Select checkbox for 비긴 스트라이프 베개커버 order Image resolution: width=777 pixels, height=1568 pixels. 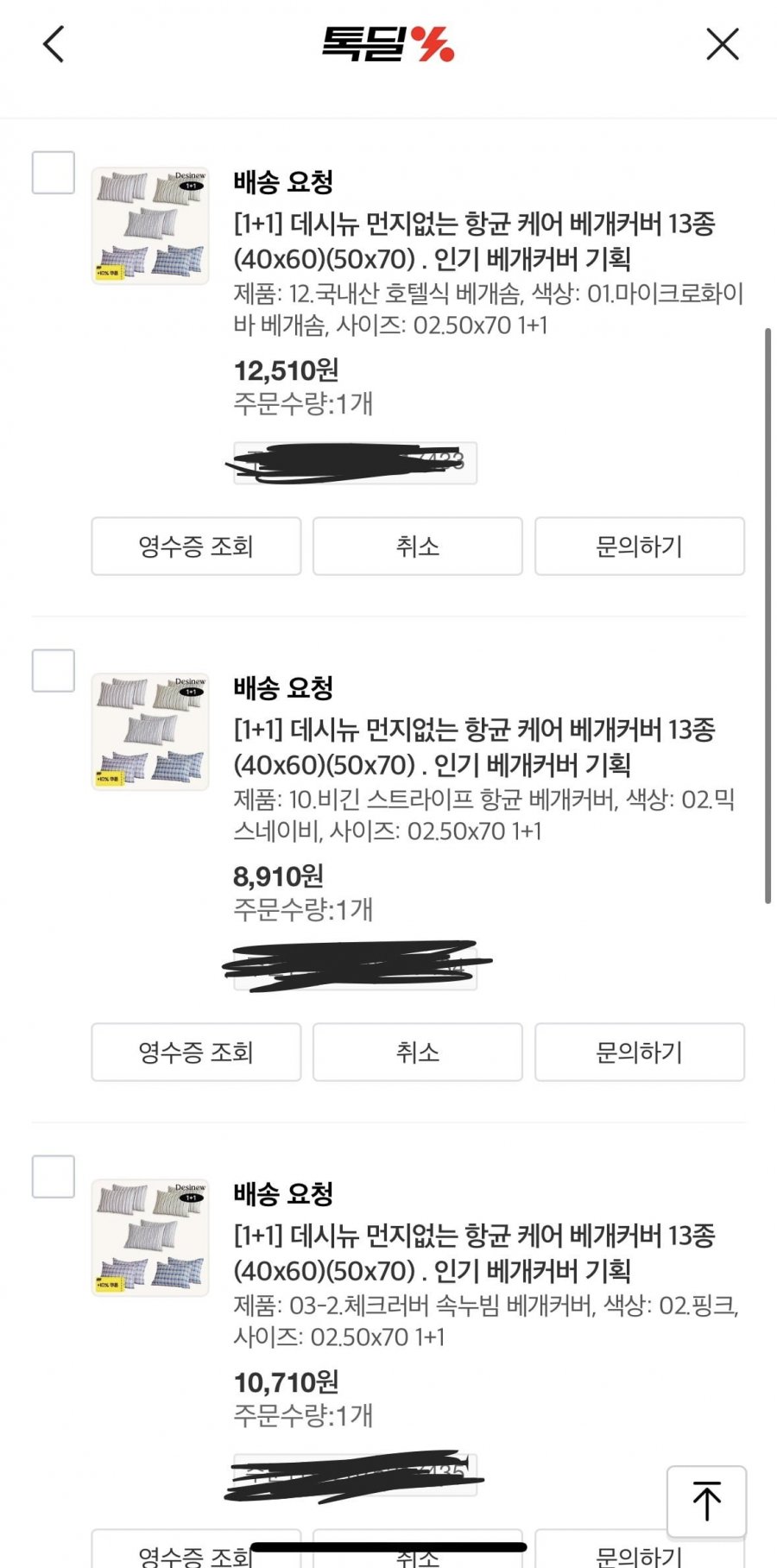[54, 671]
